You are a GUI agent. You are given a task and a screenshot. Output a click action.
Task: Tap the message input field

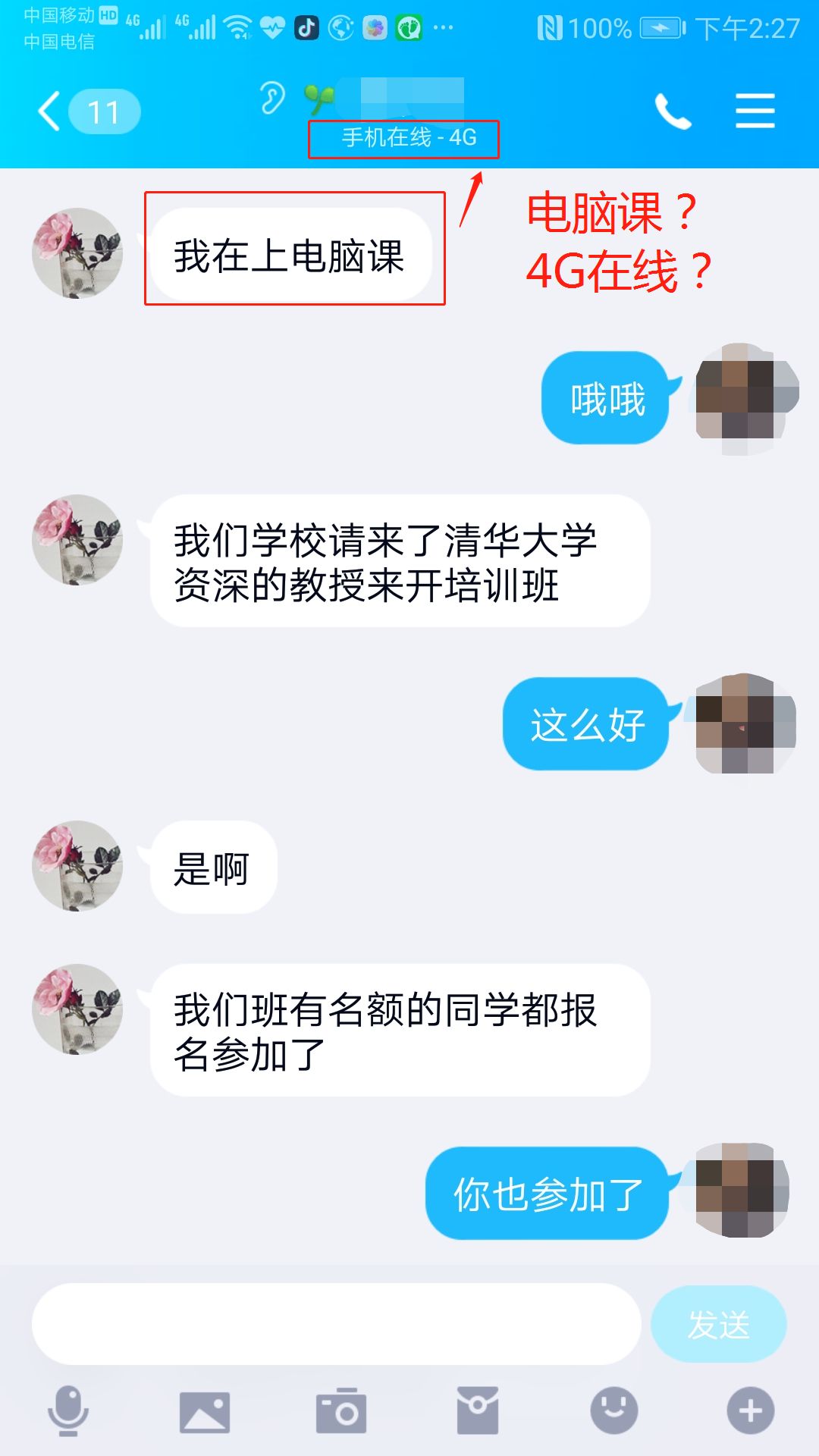pos(336,1324)
